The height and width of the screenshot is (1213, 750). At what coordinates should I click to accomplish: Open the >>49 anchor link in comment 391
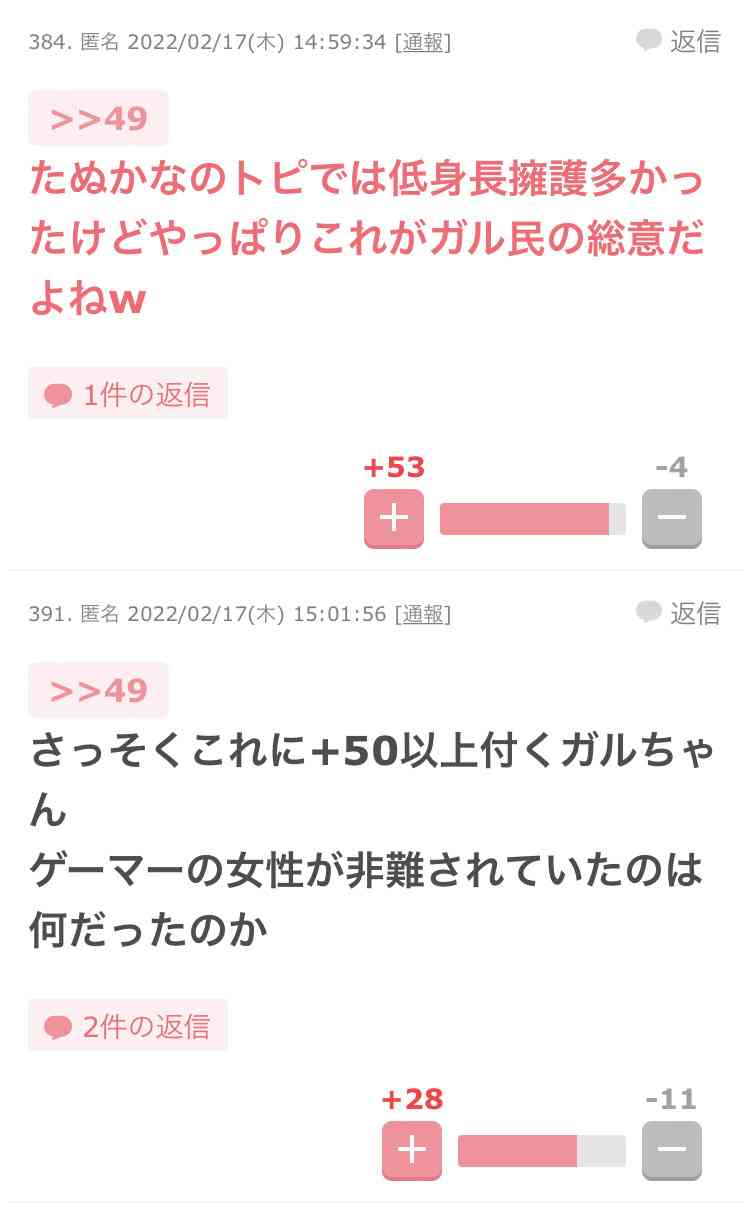(98, 690)
